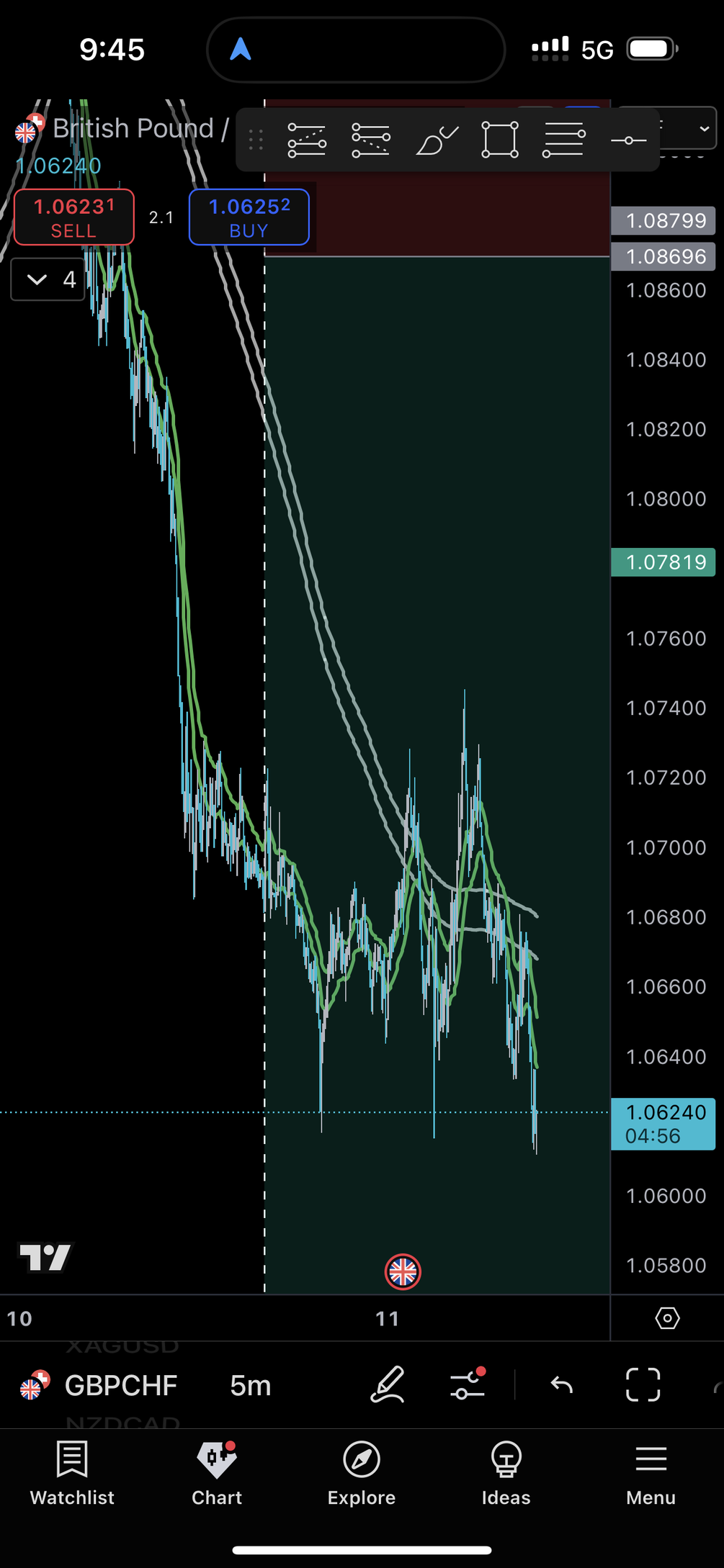Tap the BUY button at 1.06252

pos(249,217)
